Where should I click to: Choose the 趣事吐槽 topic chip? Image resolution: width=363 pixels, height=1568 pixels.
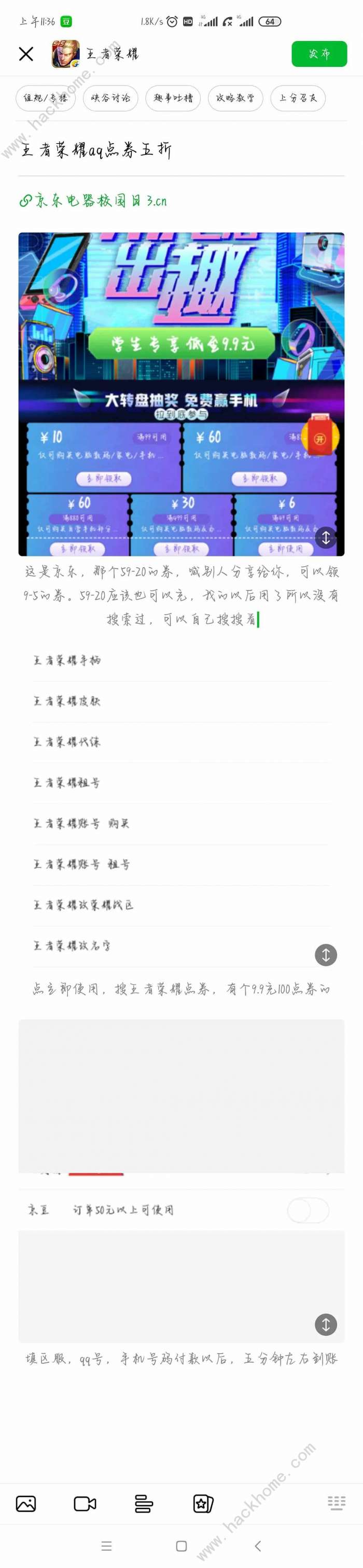click(x=173, y=98)
